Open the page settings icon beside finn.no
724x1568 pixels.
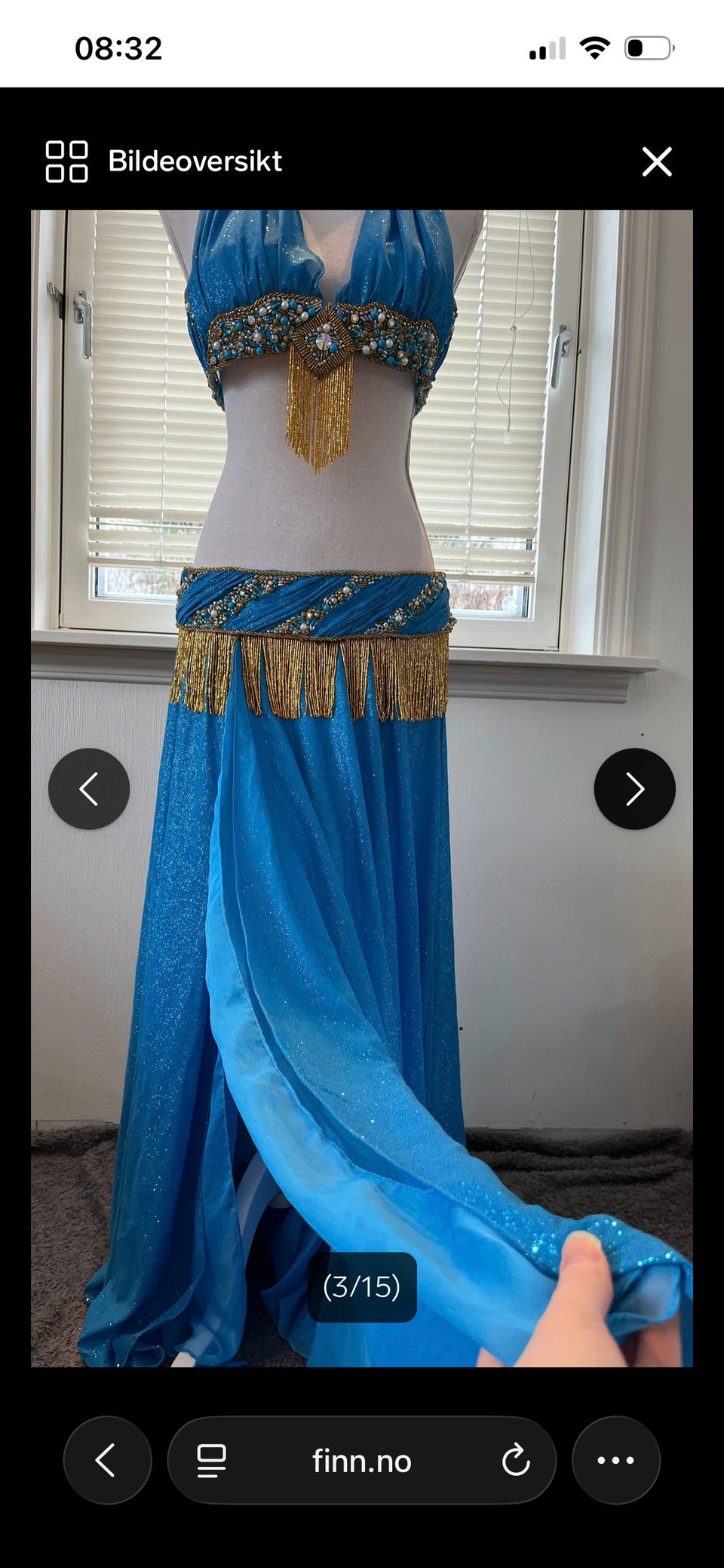click(x=211, y=1461)
